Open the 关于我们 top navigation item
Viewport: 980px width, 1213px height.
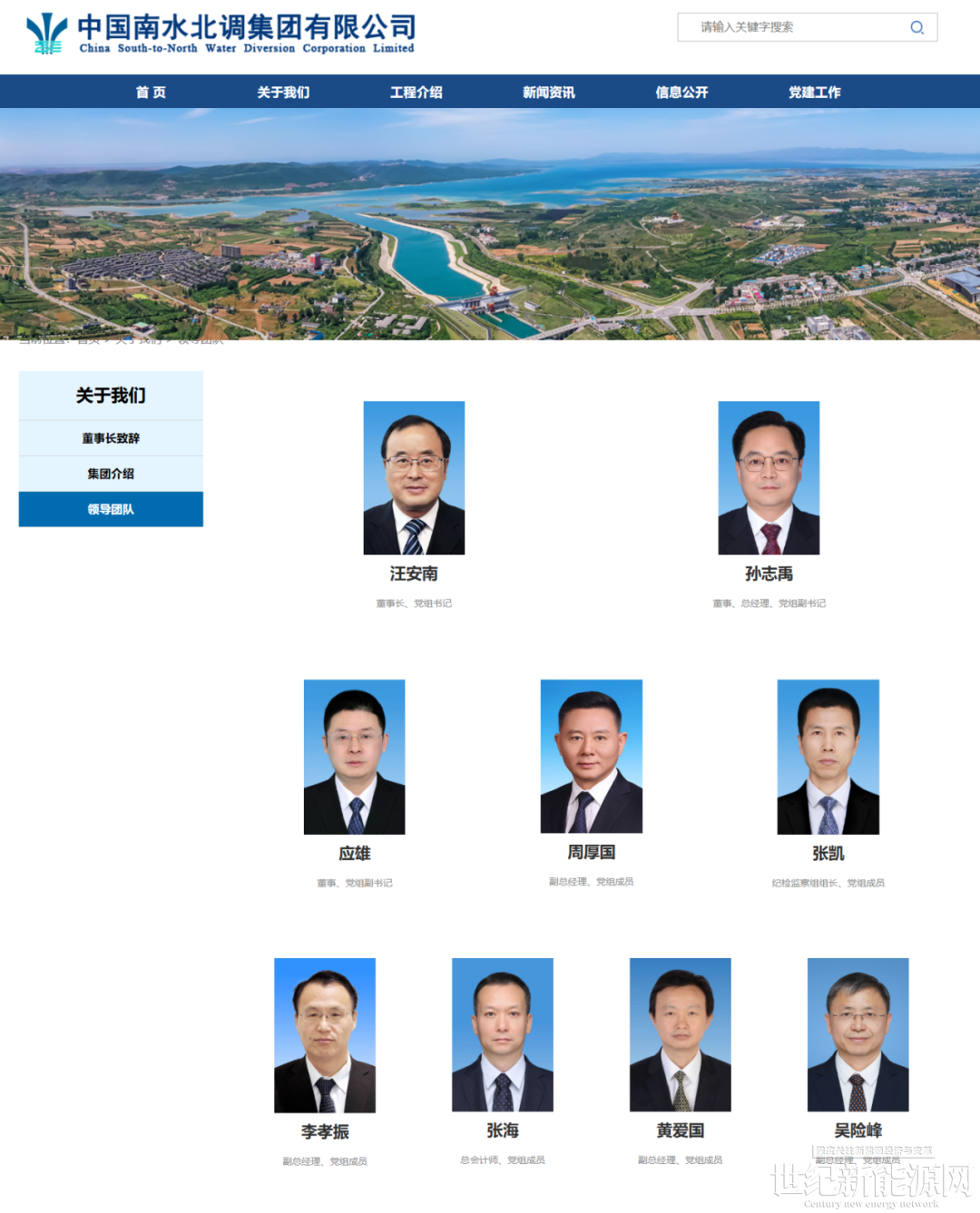click(283, 92)
